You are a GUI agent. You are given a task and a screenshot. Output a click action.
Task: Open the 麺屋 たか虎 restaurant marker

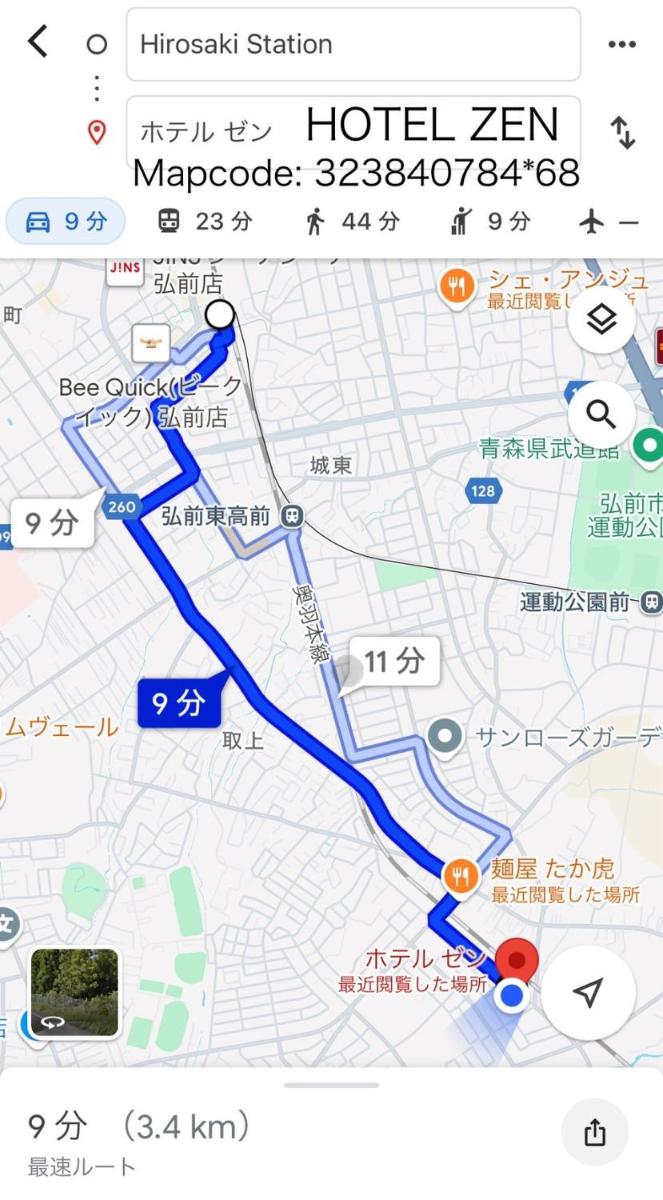click(459, 877)
